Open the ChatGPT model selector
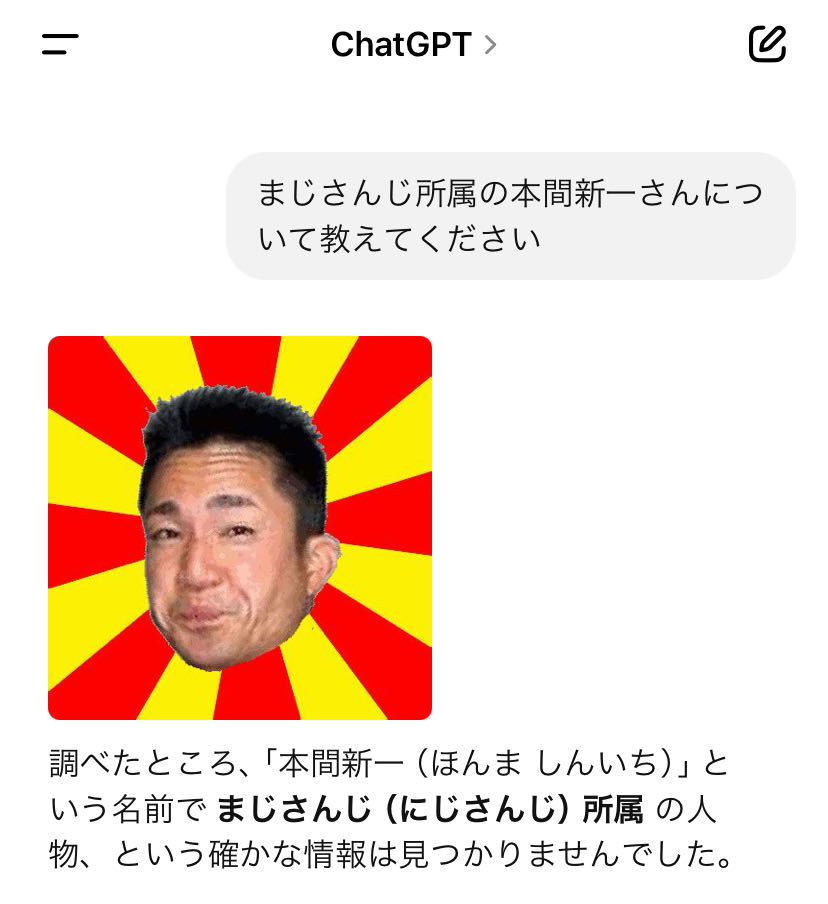The width and height of the screenshot is (828, 904). click(413, 45)
